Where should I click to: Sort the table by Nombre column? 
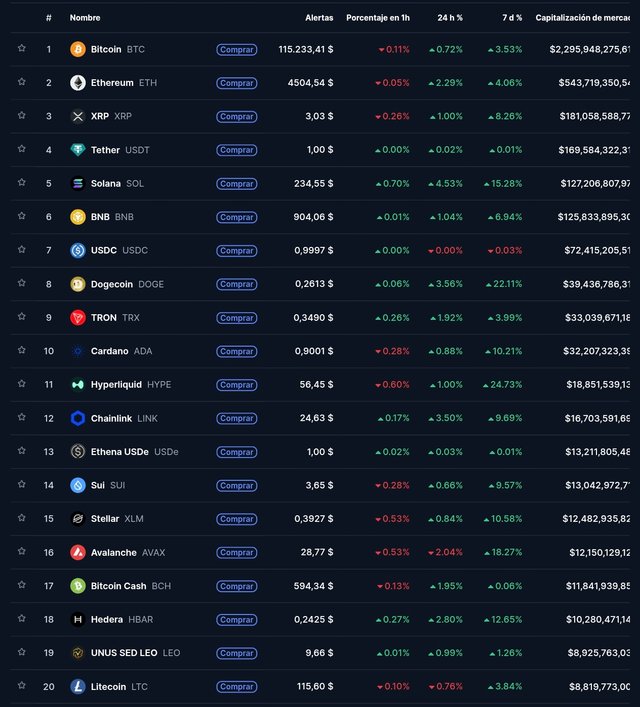[x=83, y=18]
